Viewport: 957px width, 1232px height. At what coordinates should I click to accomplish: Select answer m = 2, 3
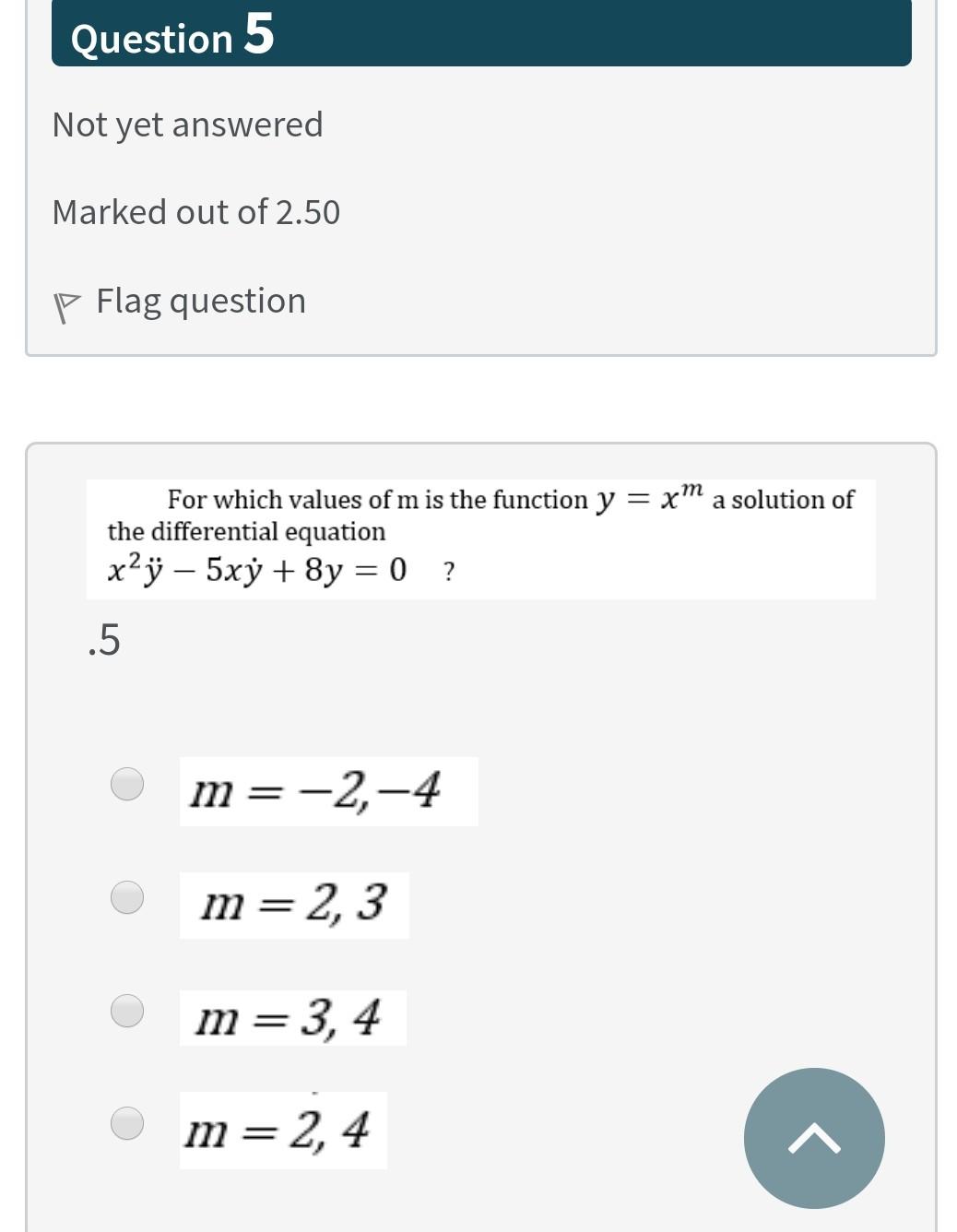click(x=127, y=896)
